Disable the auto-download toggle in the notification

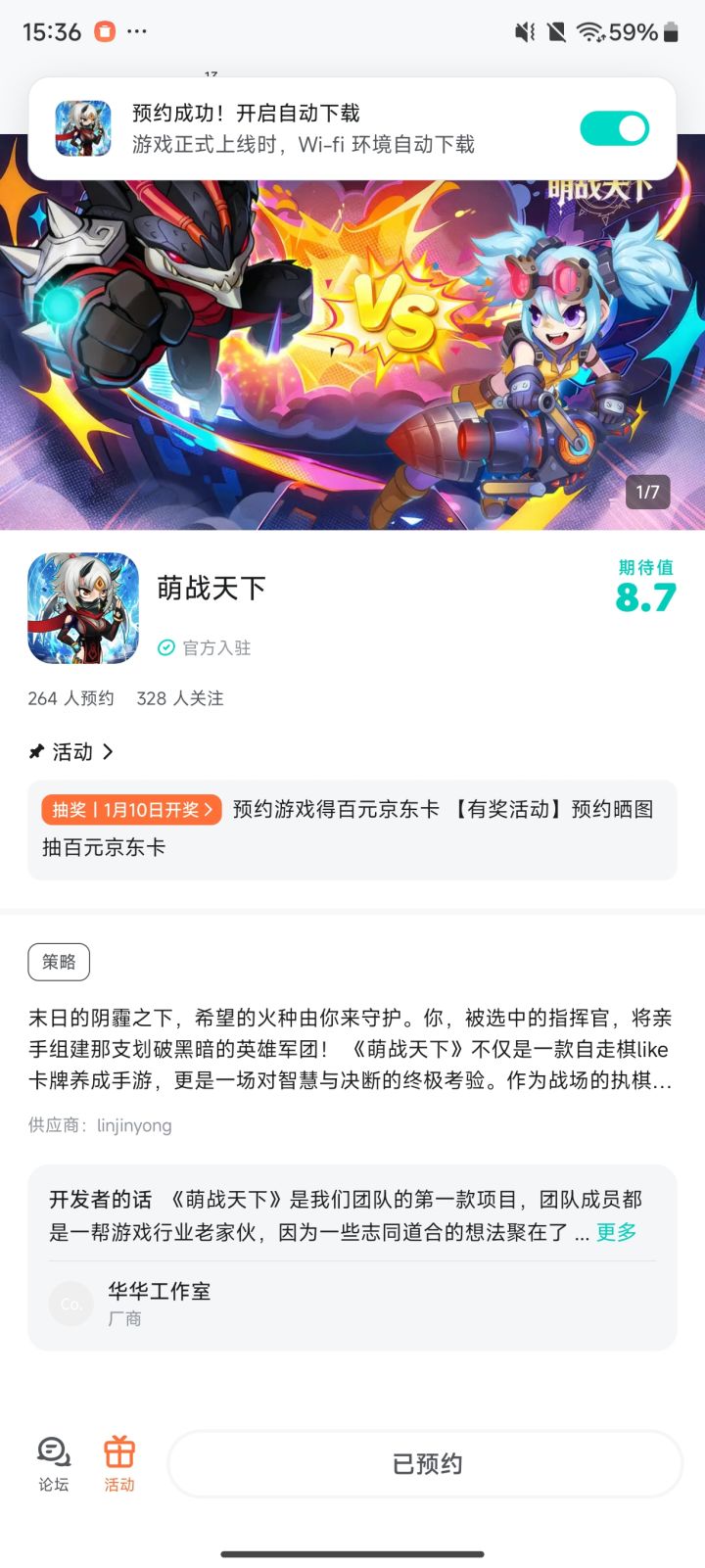coord(613,126)
